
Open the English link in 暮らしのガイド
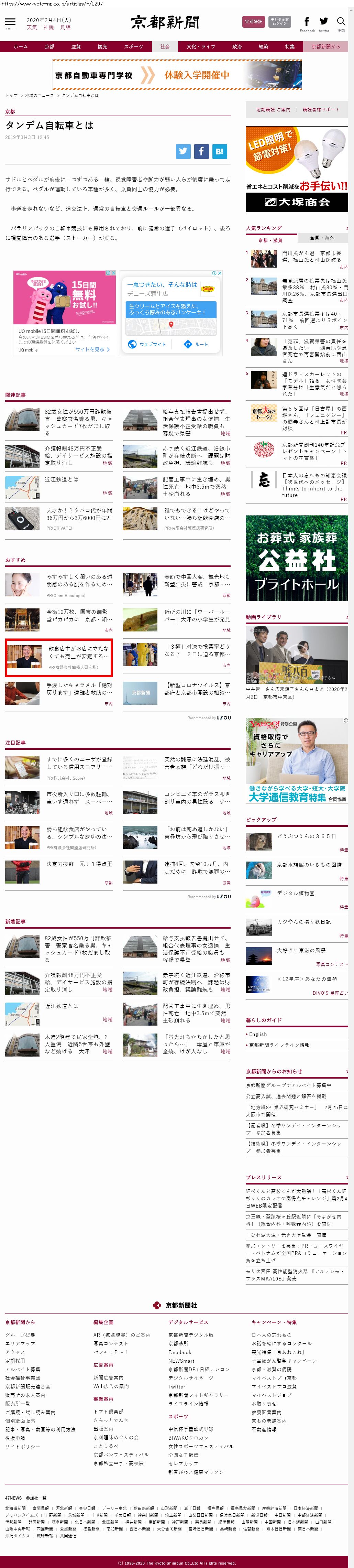(258, 1034)
